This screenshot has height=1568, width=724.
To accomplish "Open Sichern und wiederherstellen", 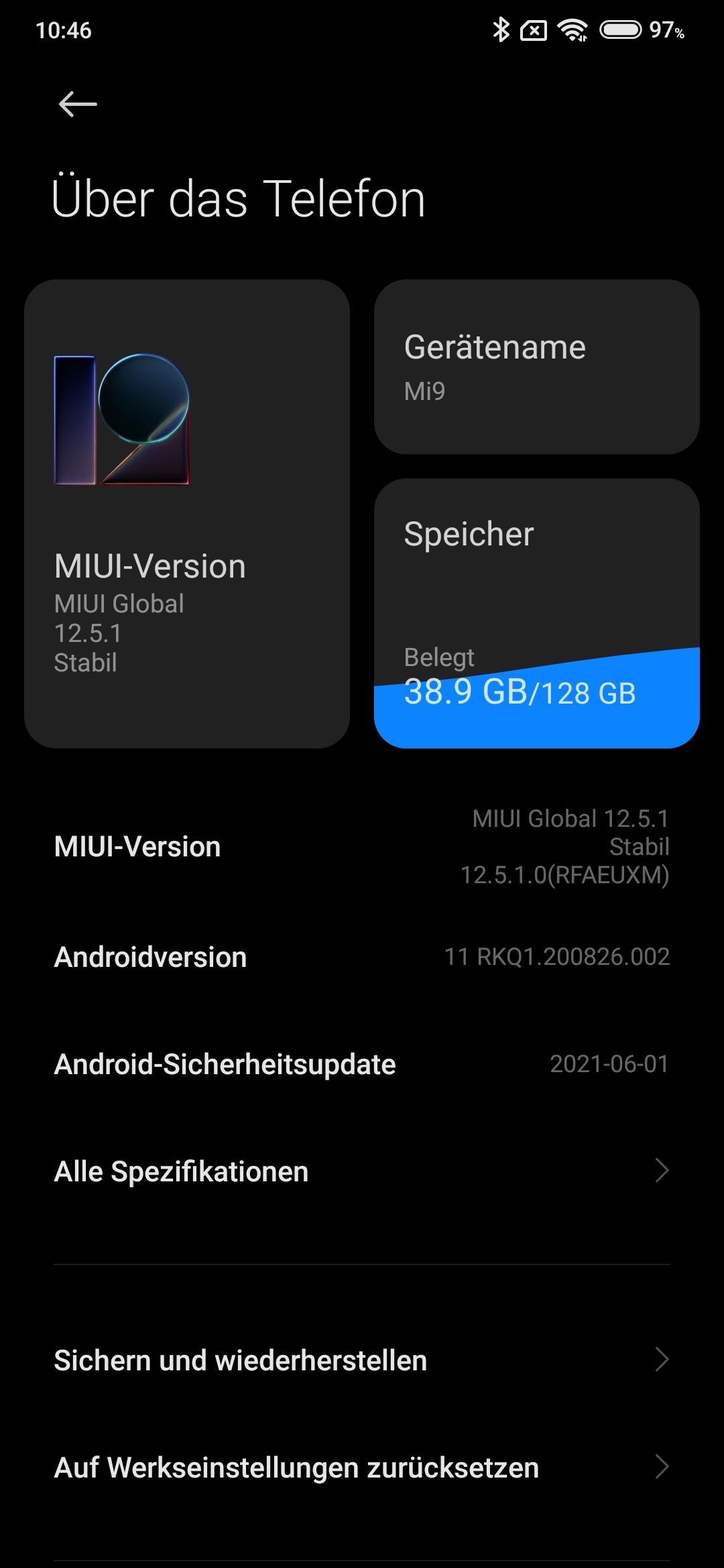I will 362,1360.
